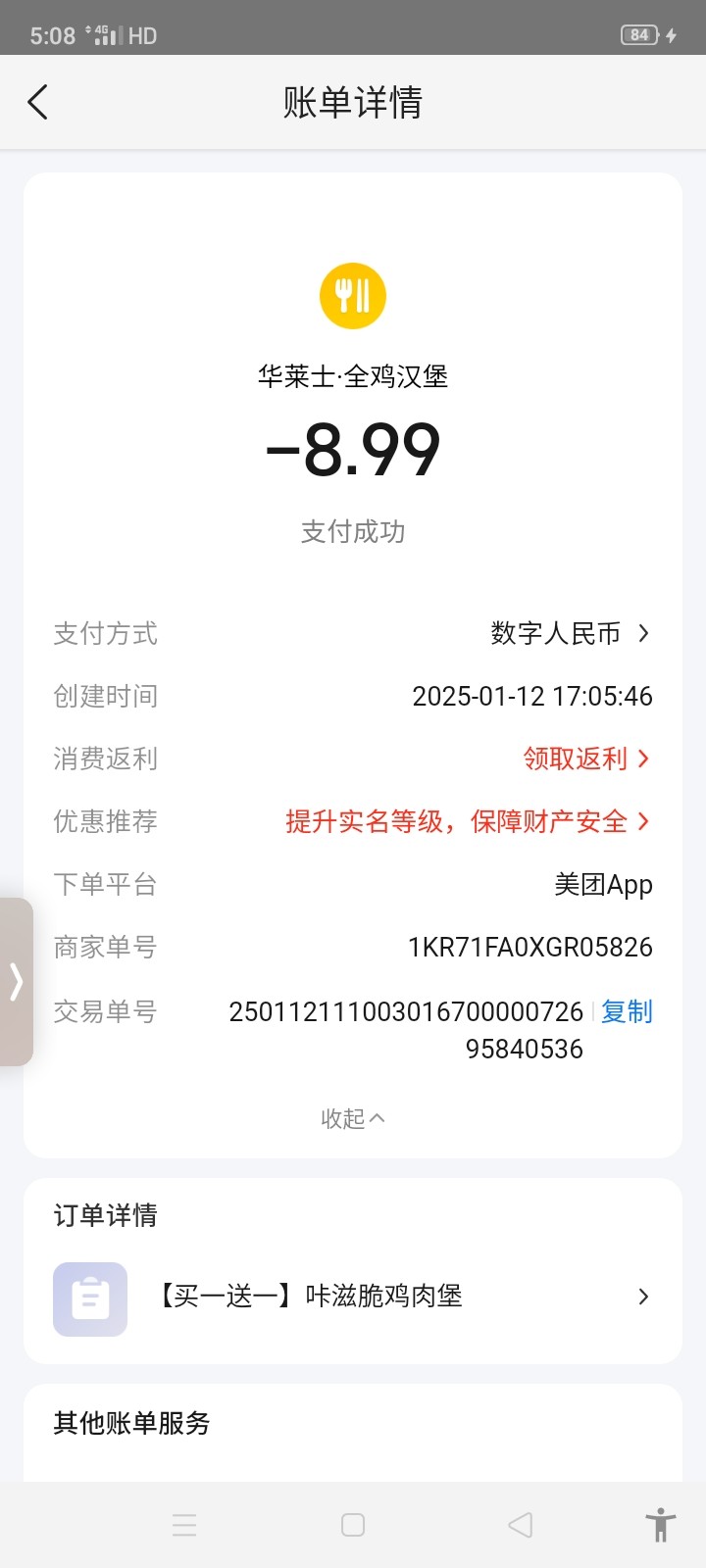Open the 提升实名等级 recommendation link
Screen dimensions: 706x1568
468,821
